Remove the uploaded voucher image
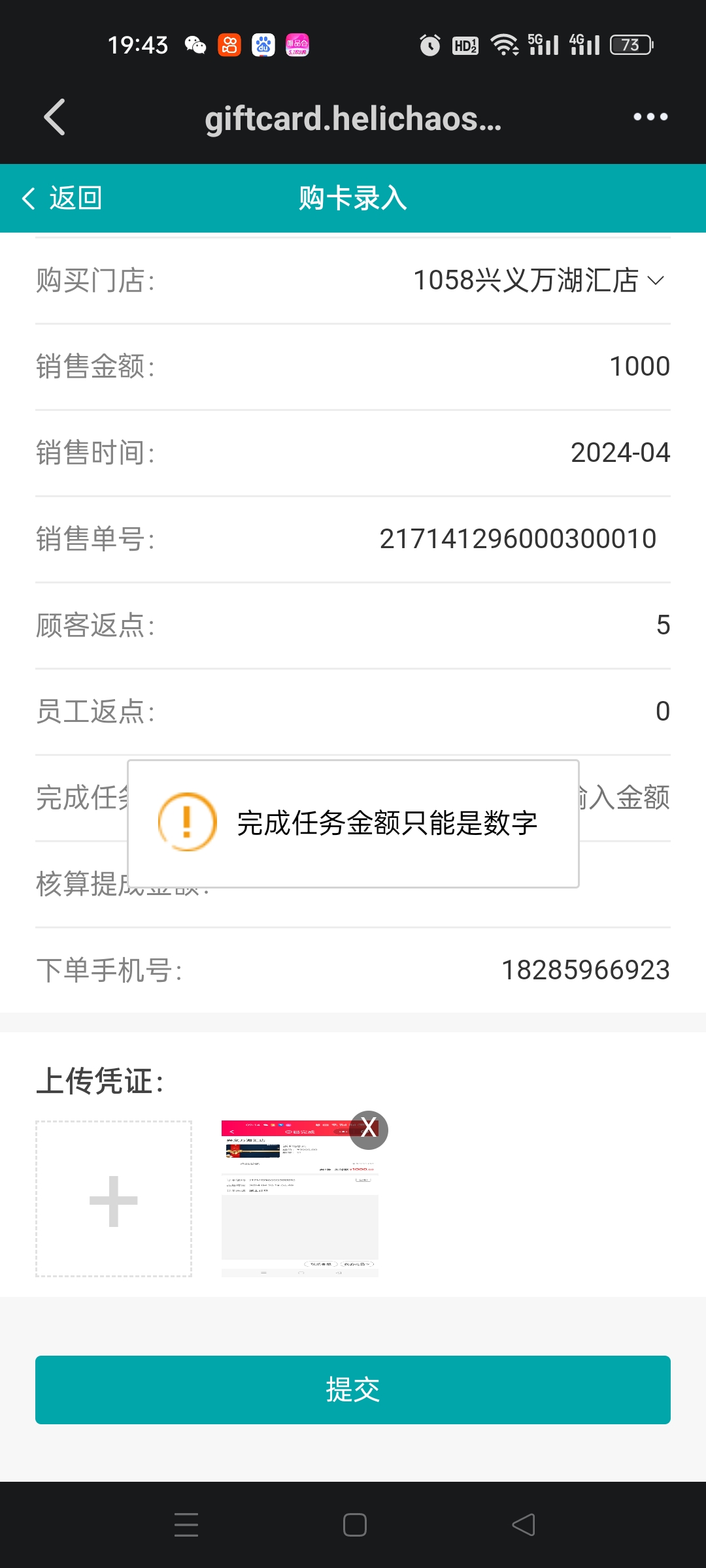 pos(369,1130)
